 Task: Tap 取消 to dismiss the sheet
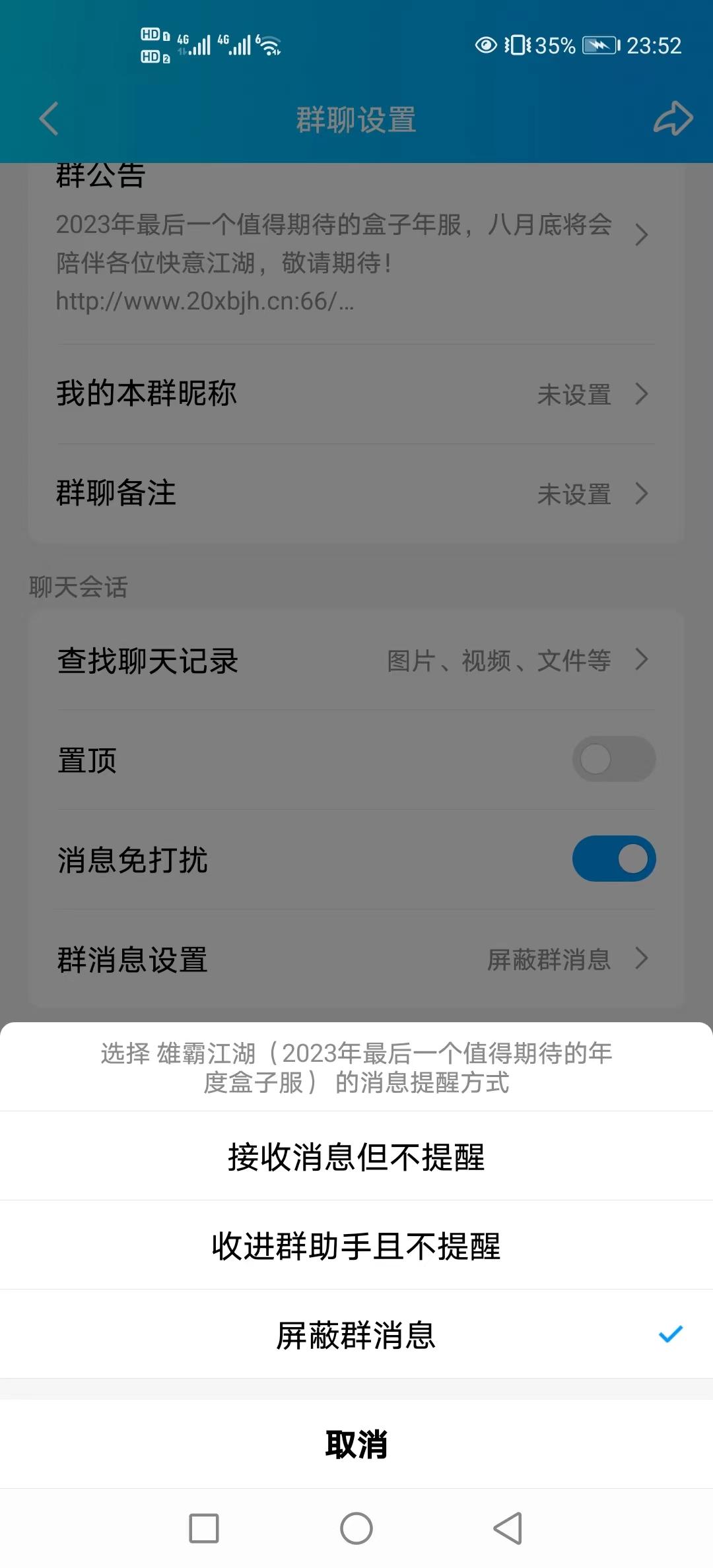click(x=356, y=1444)
